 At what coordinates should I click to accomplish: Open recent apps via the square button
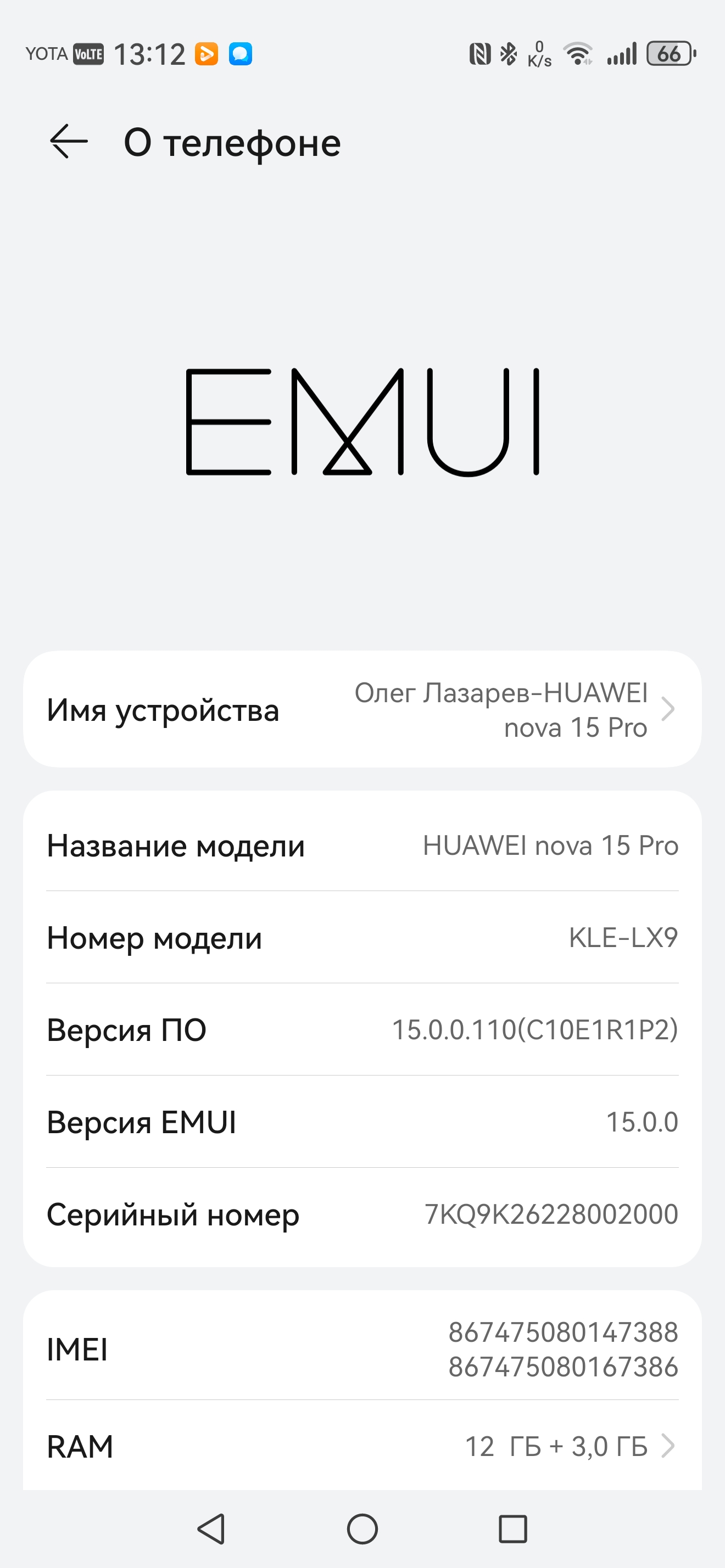pos(512,1528)
